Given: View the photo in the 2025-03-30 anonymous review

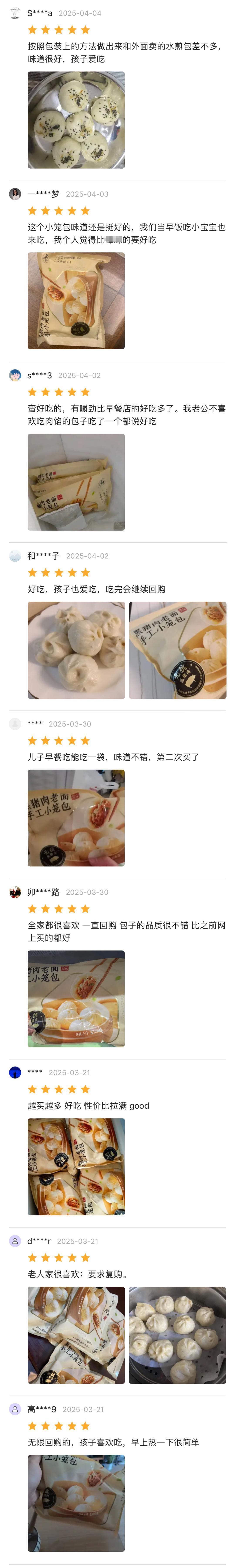Looking at the screenshot, I should (76, 818).
